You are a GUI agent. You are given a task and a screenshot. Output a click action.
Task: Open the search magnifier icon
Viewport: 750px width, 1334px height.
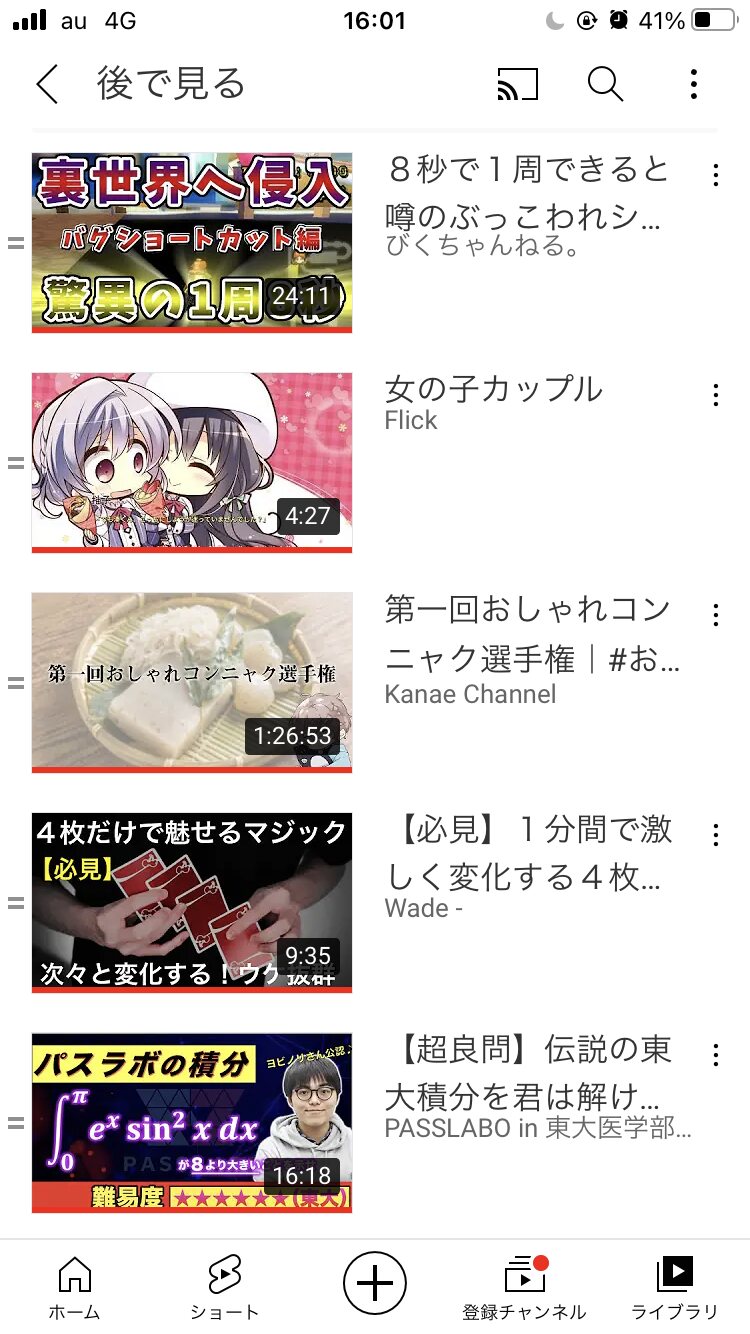click(x=605, y=85)
